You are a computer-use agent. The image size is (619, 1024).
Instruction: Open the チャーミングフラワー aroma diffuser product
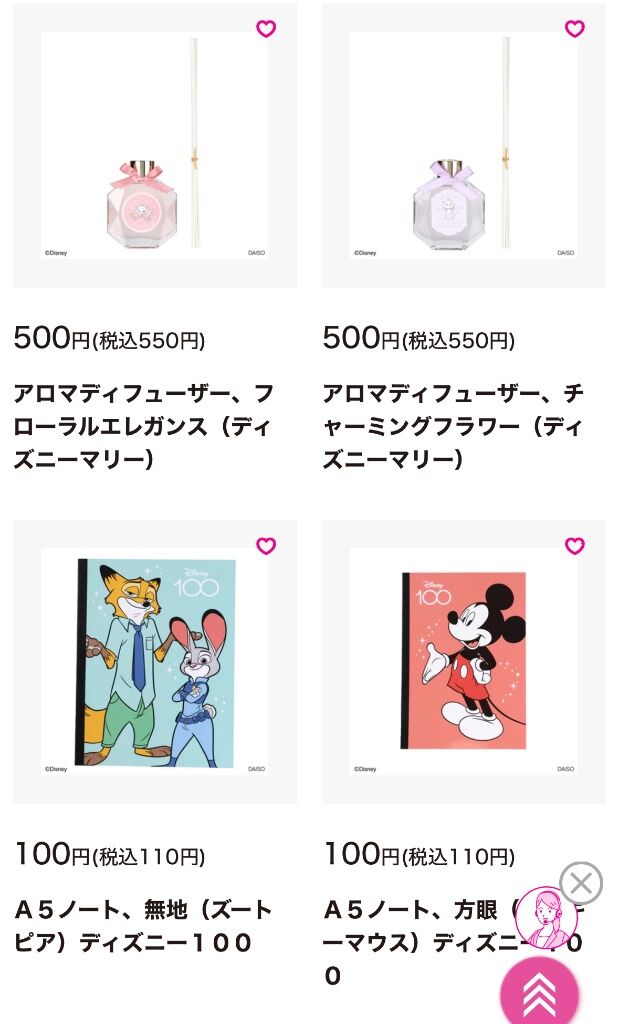click(x=464, y=145)
